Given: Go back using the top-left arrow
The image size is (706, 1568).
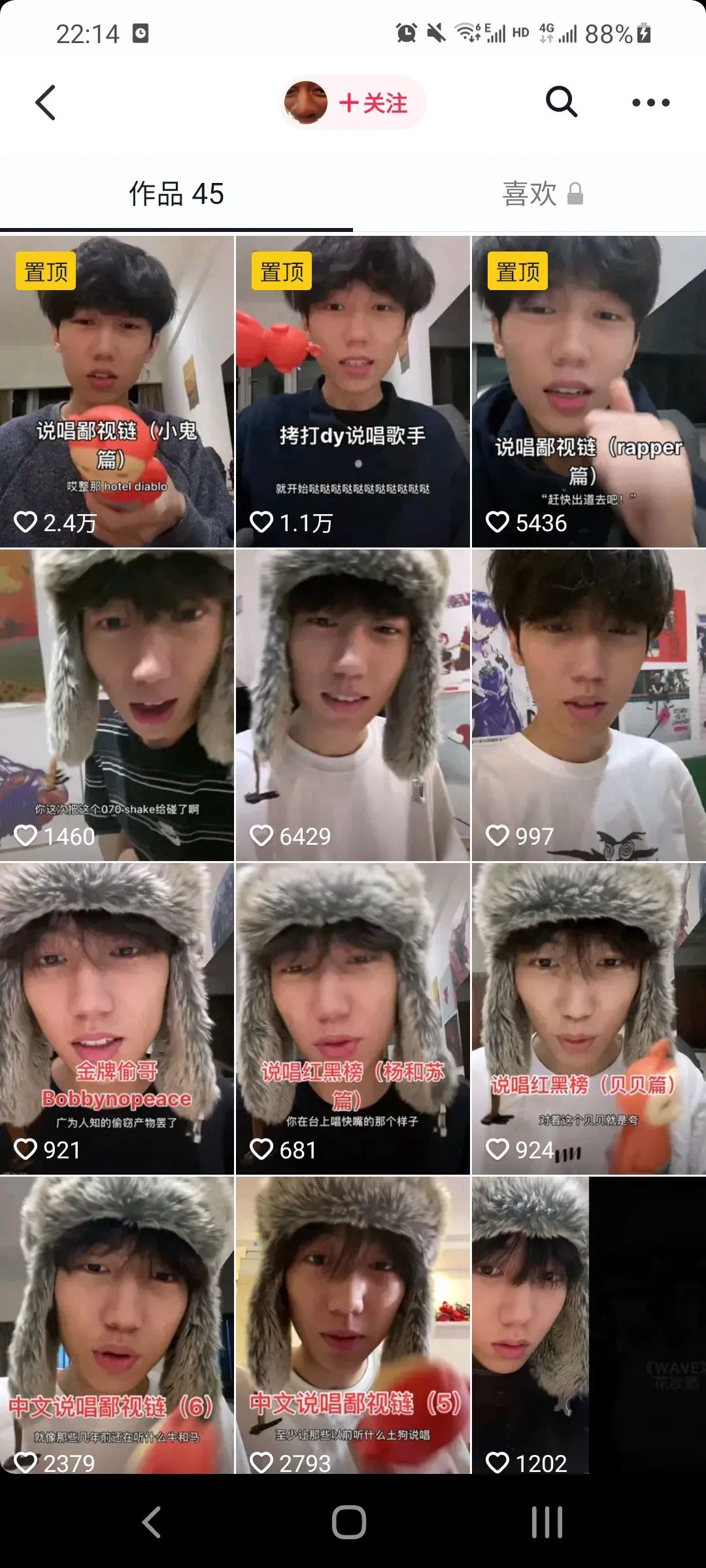Looking at the screenshot, I should point(45,103).
